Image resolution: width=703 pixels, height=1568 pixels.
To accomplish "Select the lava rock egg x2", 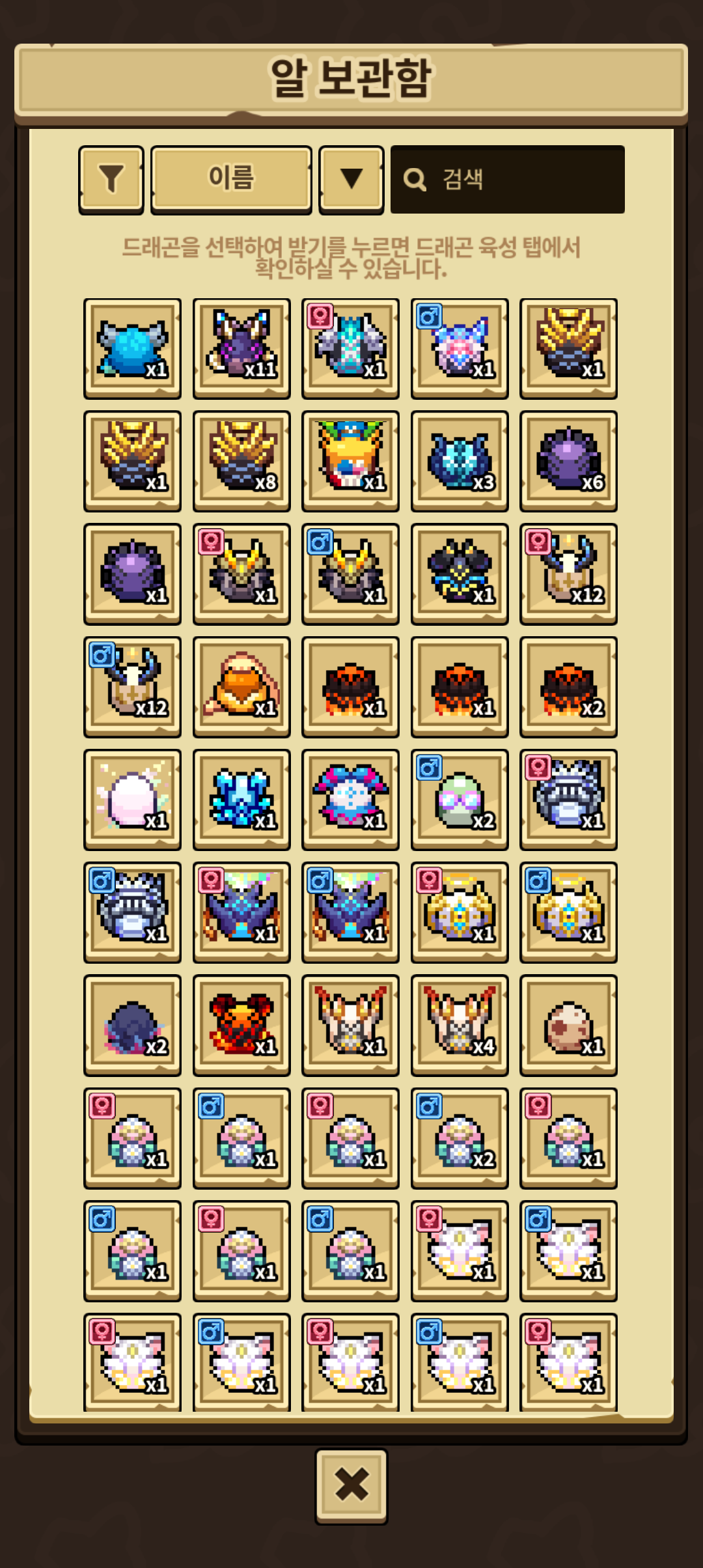I will click(568, 686).
